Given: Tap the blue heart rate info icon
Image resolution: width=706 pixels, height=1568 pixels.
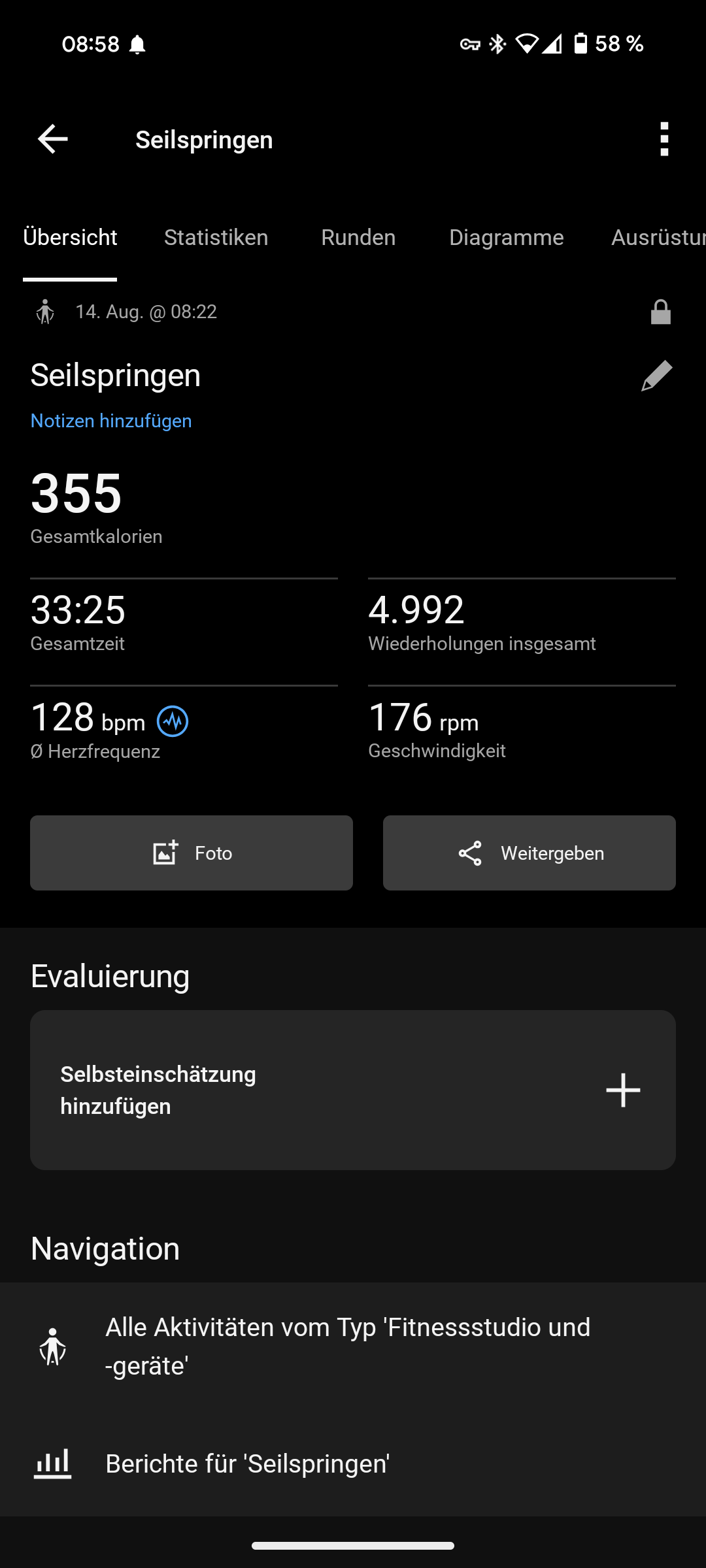Looking at the screenshot, I should pos(173,721).
